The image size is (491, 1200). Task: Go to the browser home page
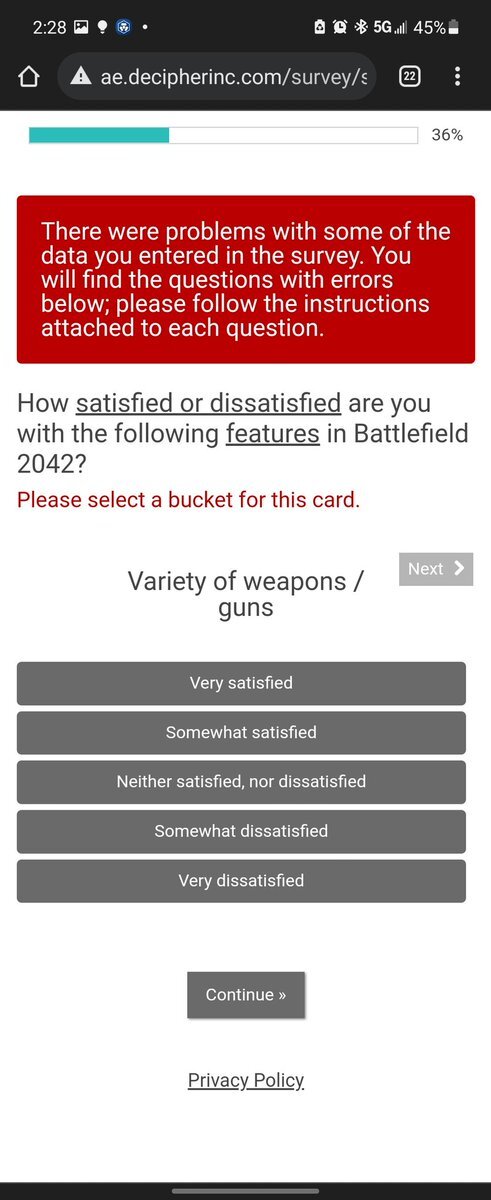click(29, 77)
